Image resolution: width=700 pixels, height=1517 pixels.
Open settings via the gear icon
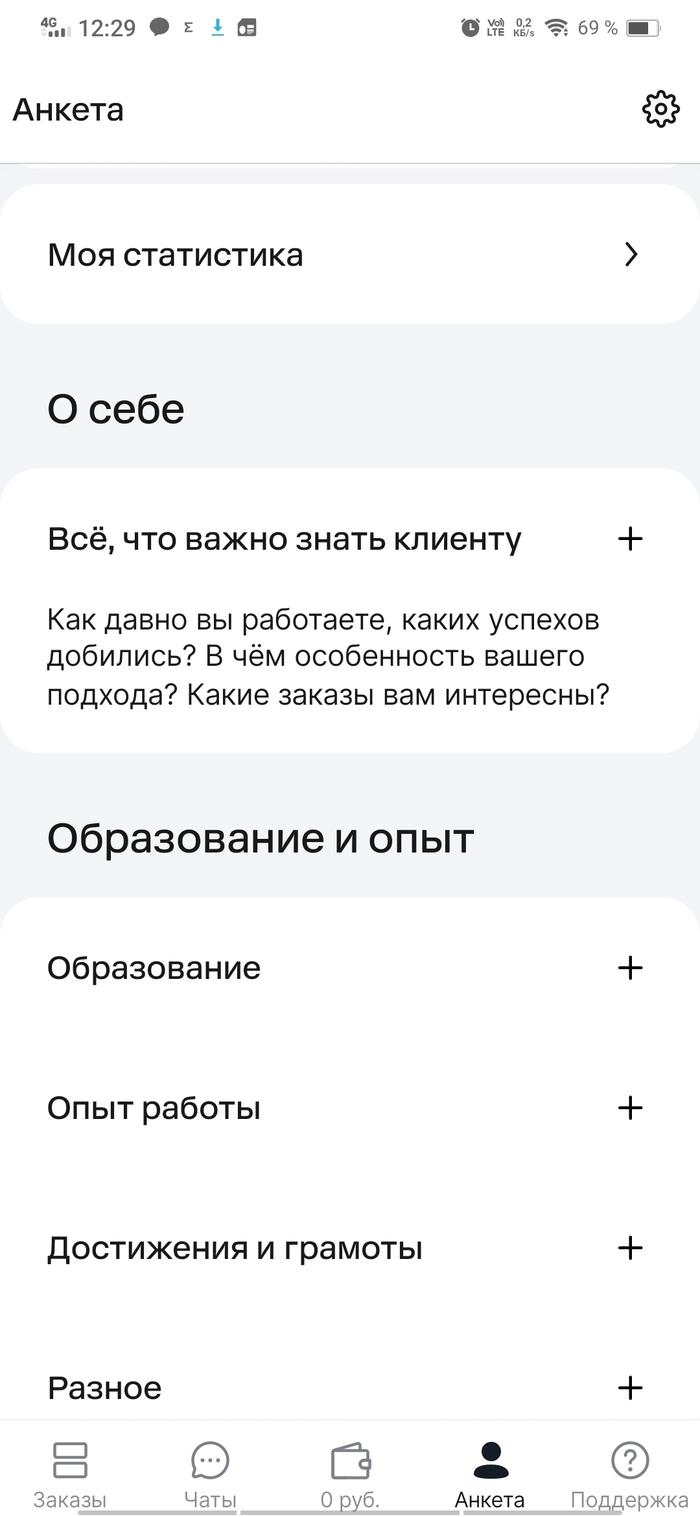(x=660, y=109)
